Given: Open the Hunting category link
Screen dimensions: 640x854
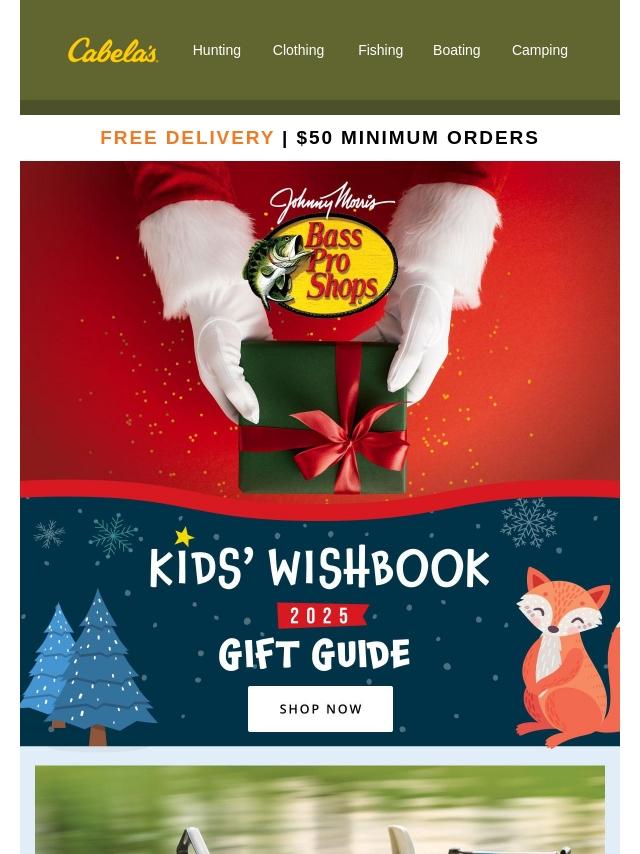Looking at the screenshot, I should 216,50.
